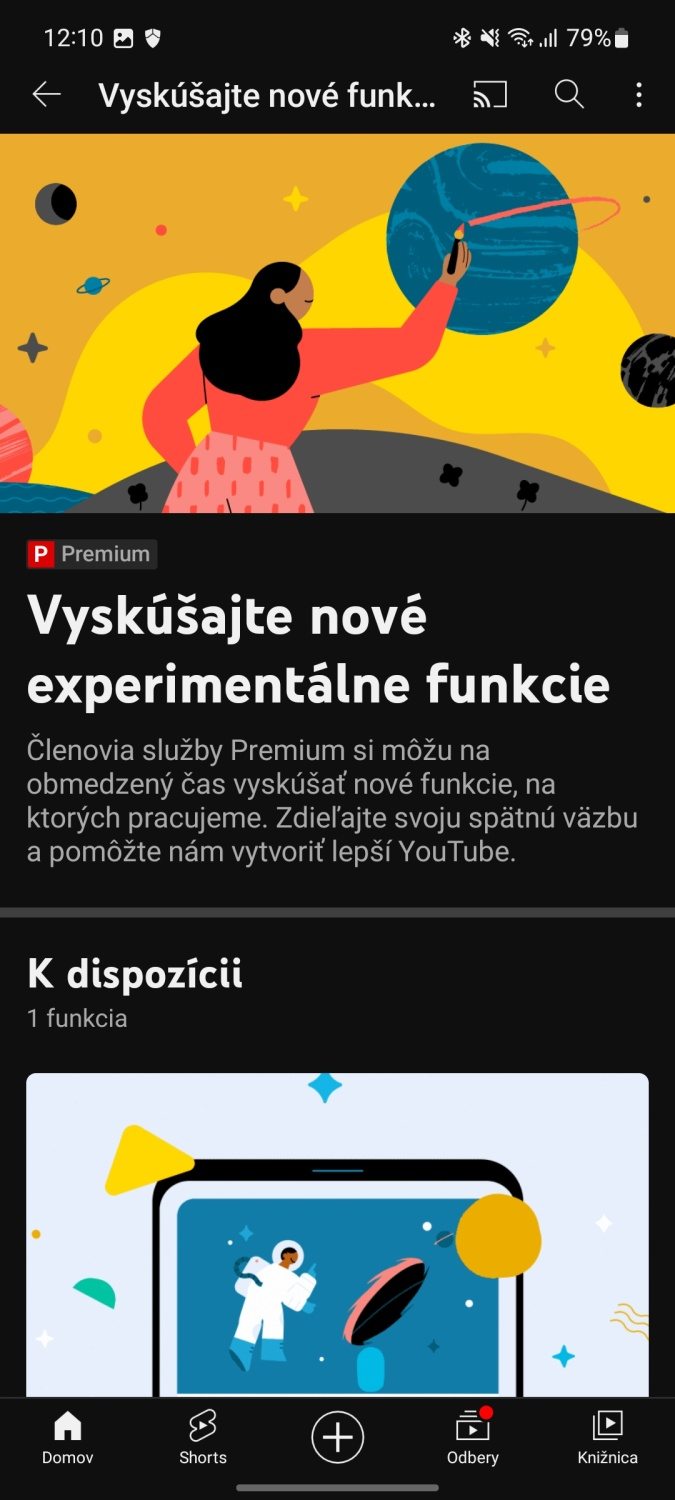675x1500 pixels.
Task: Open YouTube search
Action: (x=569, y=95)
